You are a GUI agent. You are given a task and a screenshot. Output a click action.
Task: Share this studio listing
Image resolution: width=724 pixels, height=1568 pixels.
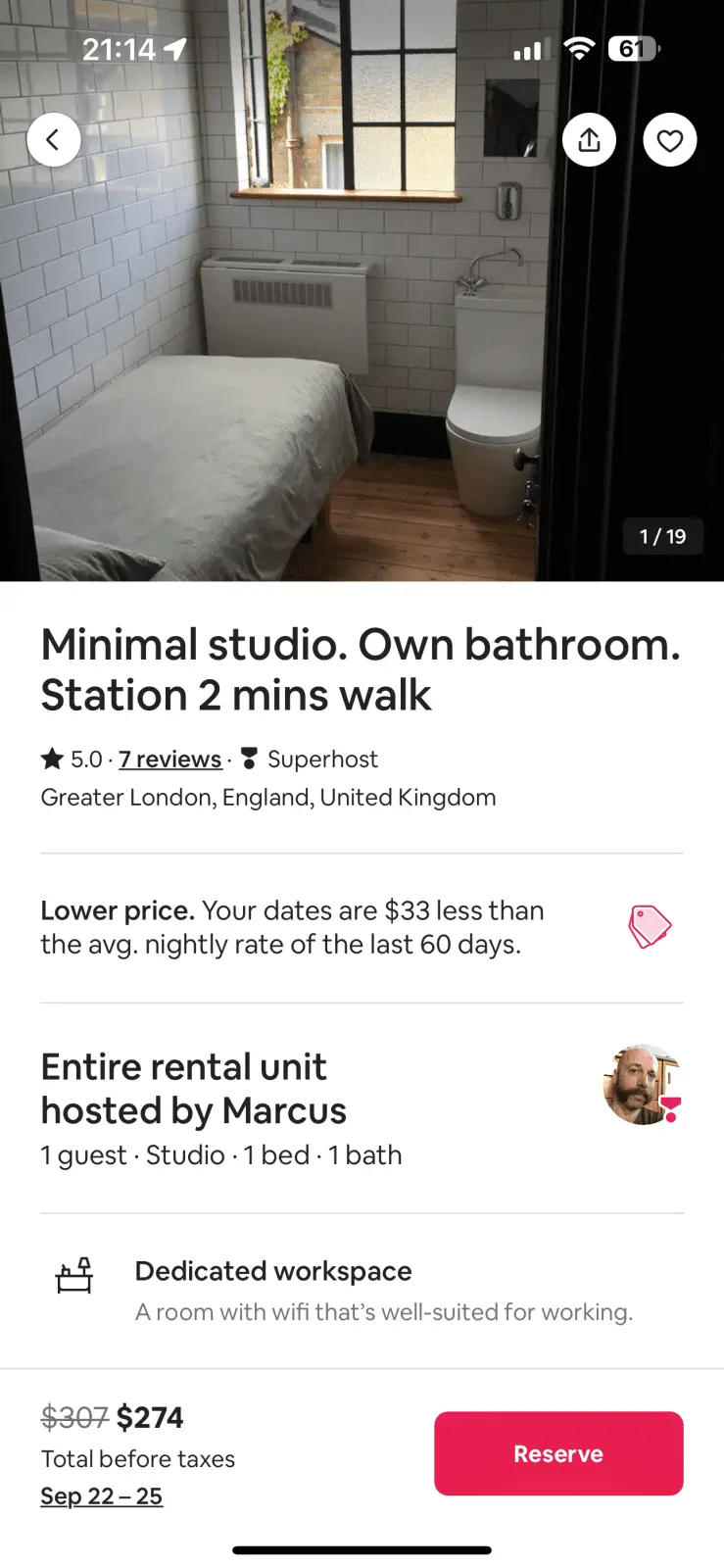pos(589,140)
